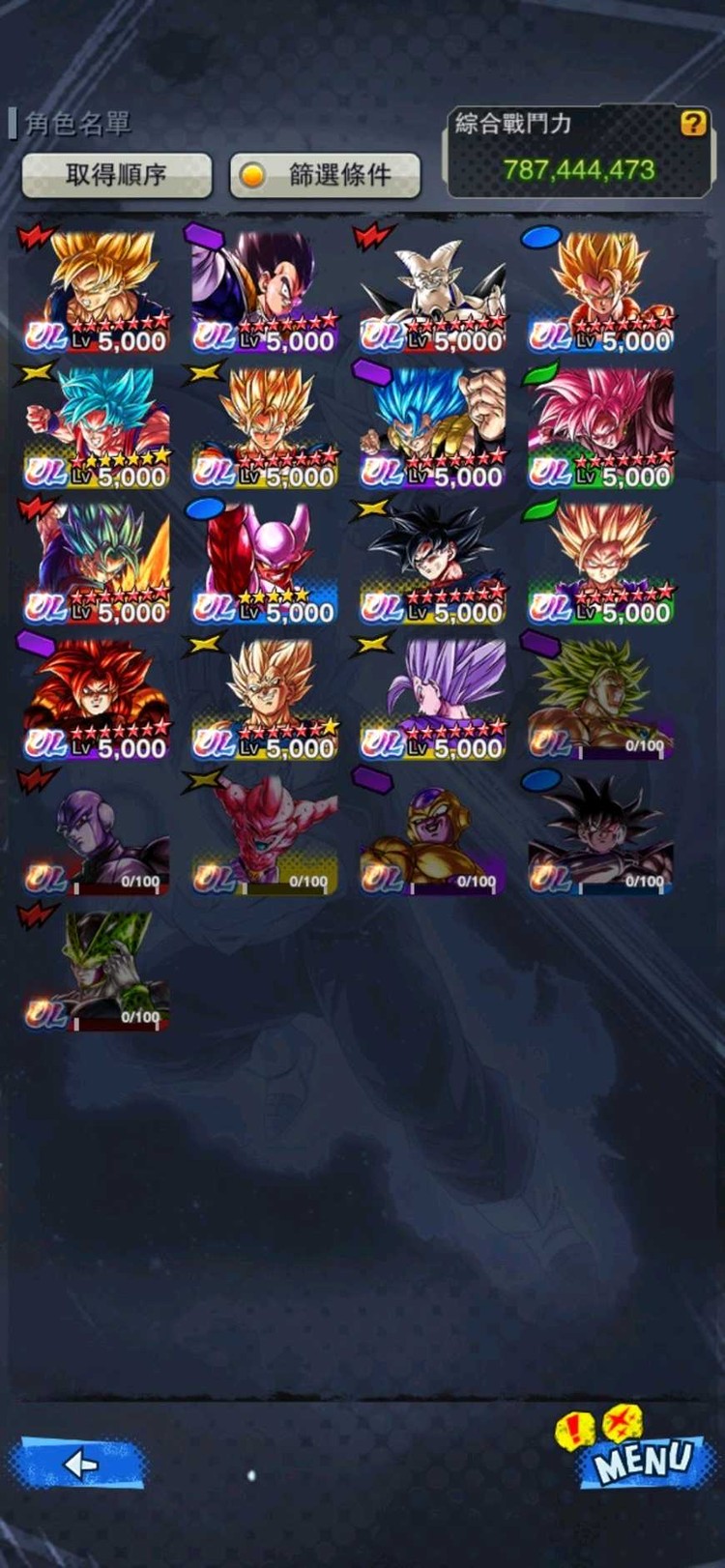Open the Super Saiyan 4 Gogeta red-haired card
The image size is (725, 1568).
[96, 697]
